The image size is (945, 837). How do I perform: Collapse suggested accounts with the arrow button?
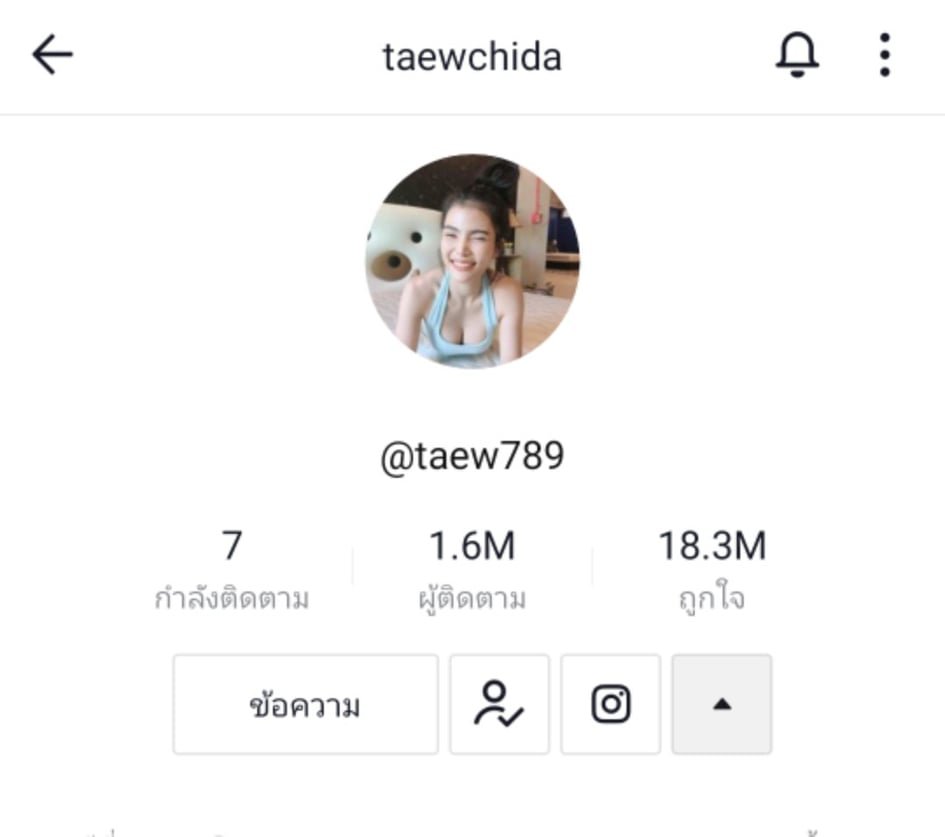[721, 704]
